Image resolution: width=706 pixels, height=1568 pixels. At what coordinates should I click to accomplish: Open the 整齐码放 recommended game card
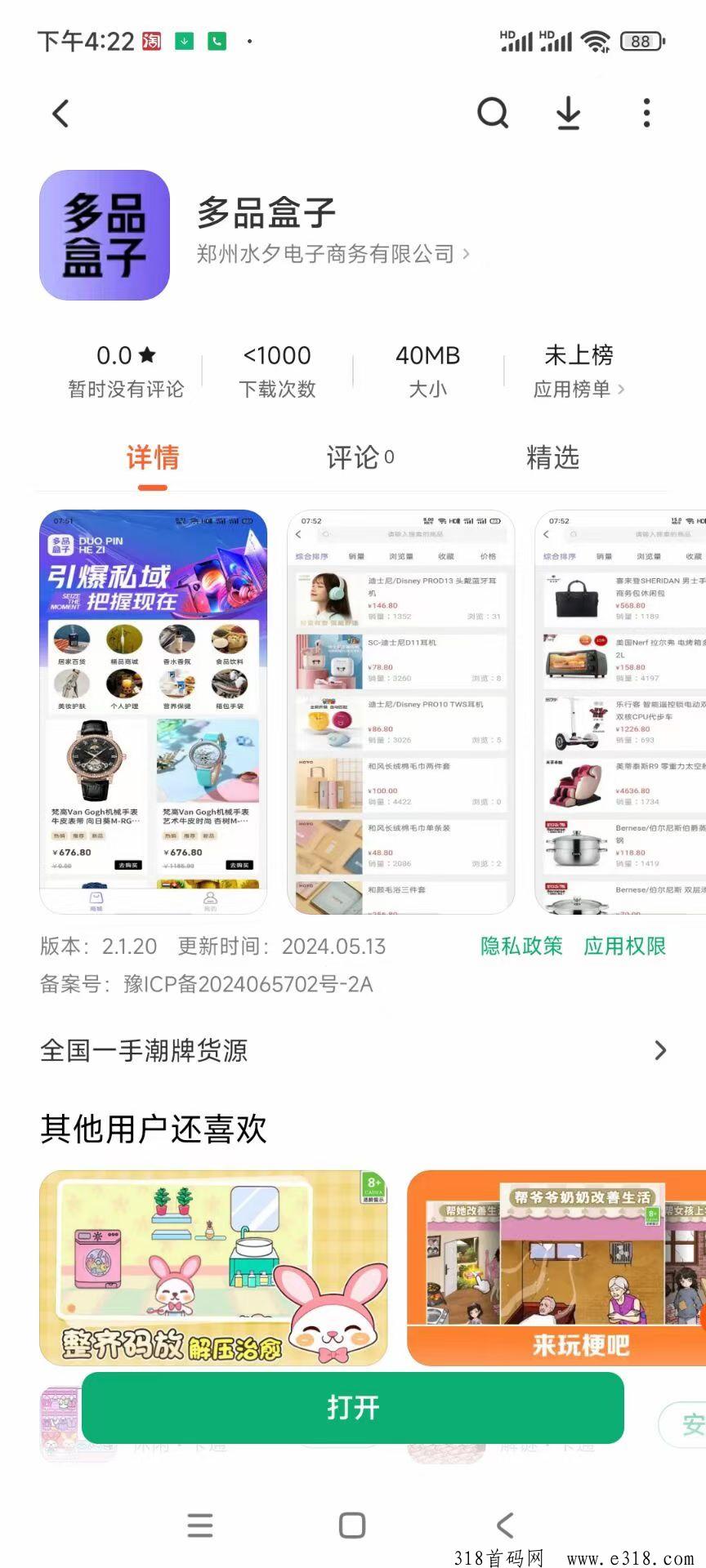pyautogui.click(x=213, y=1267)
